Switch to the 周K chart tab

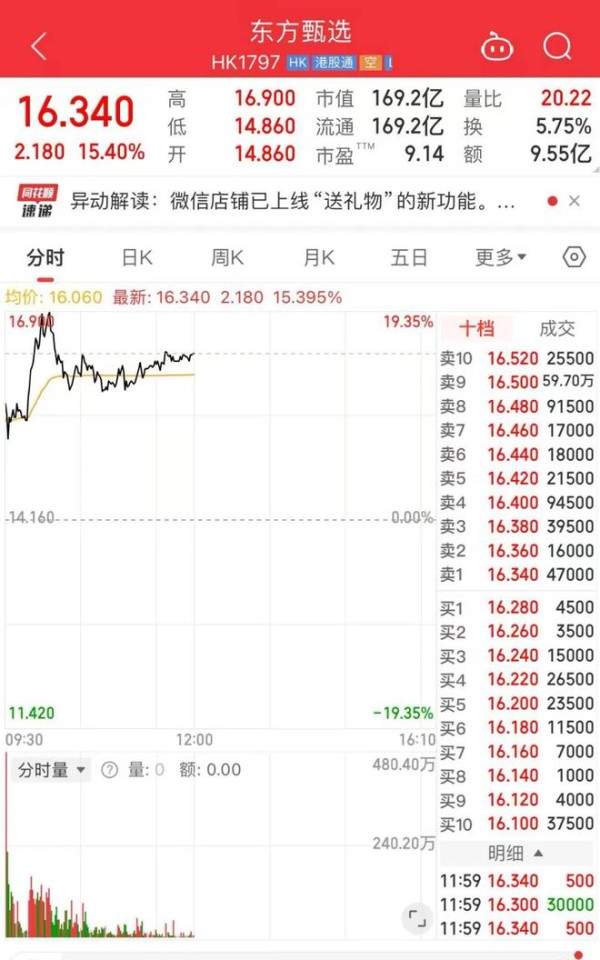click(x=227, y=258)
